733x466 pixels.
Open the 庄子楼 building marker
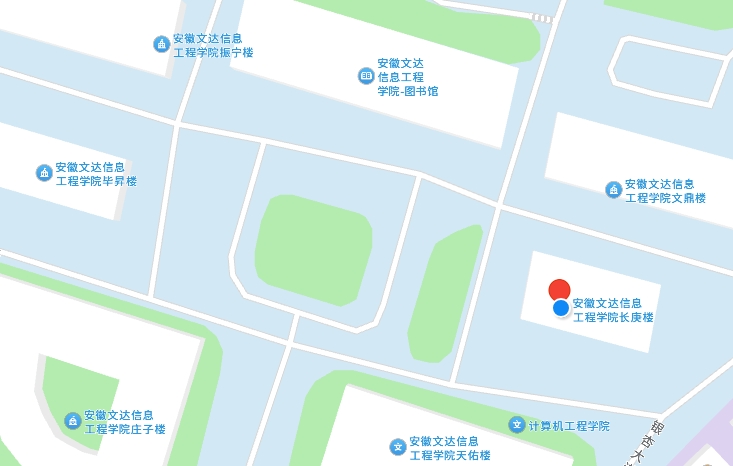tap(73, 421)
